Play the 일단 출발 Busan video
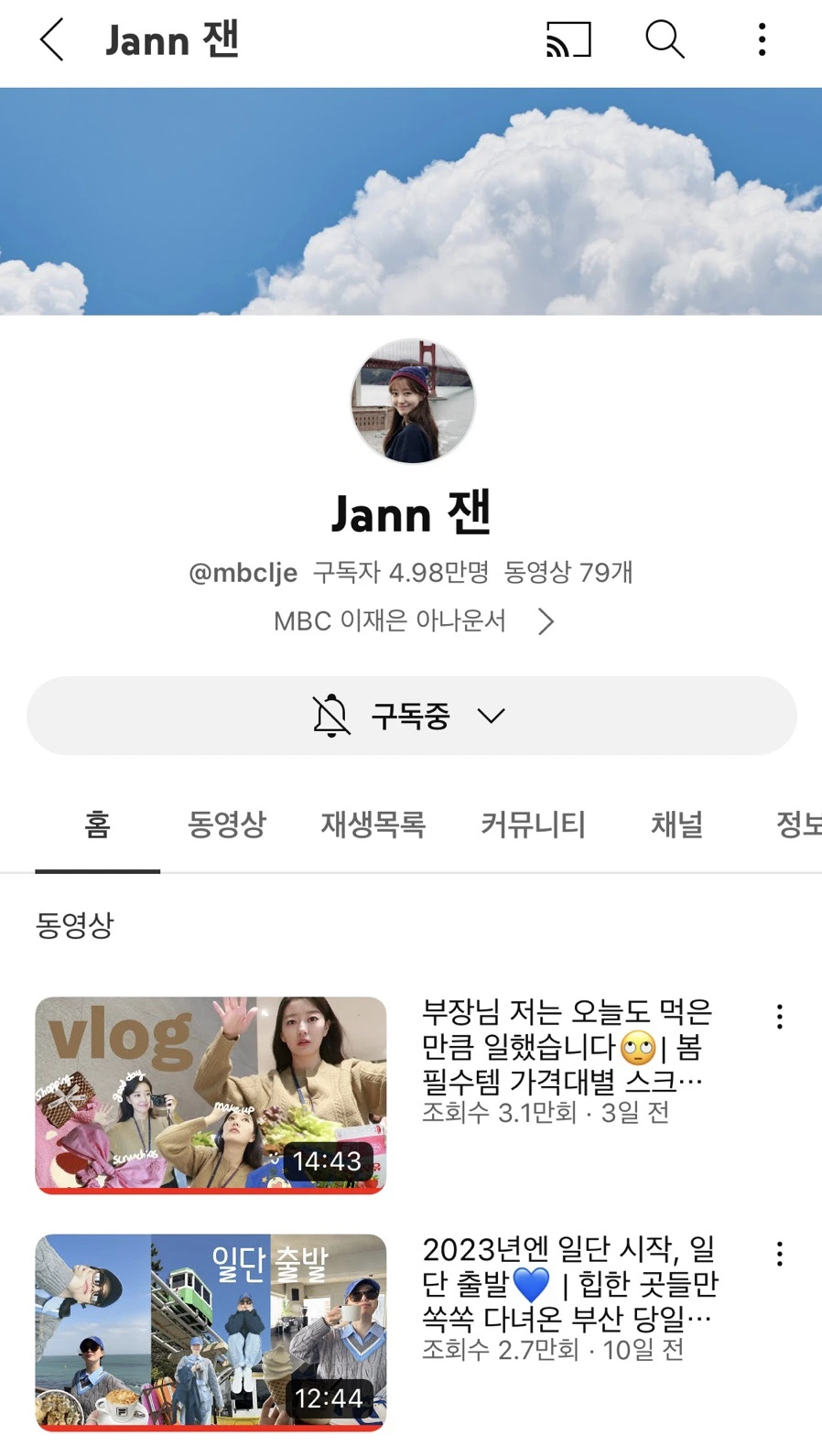This screenshot has width=822, height=1456. [211, 1332]
